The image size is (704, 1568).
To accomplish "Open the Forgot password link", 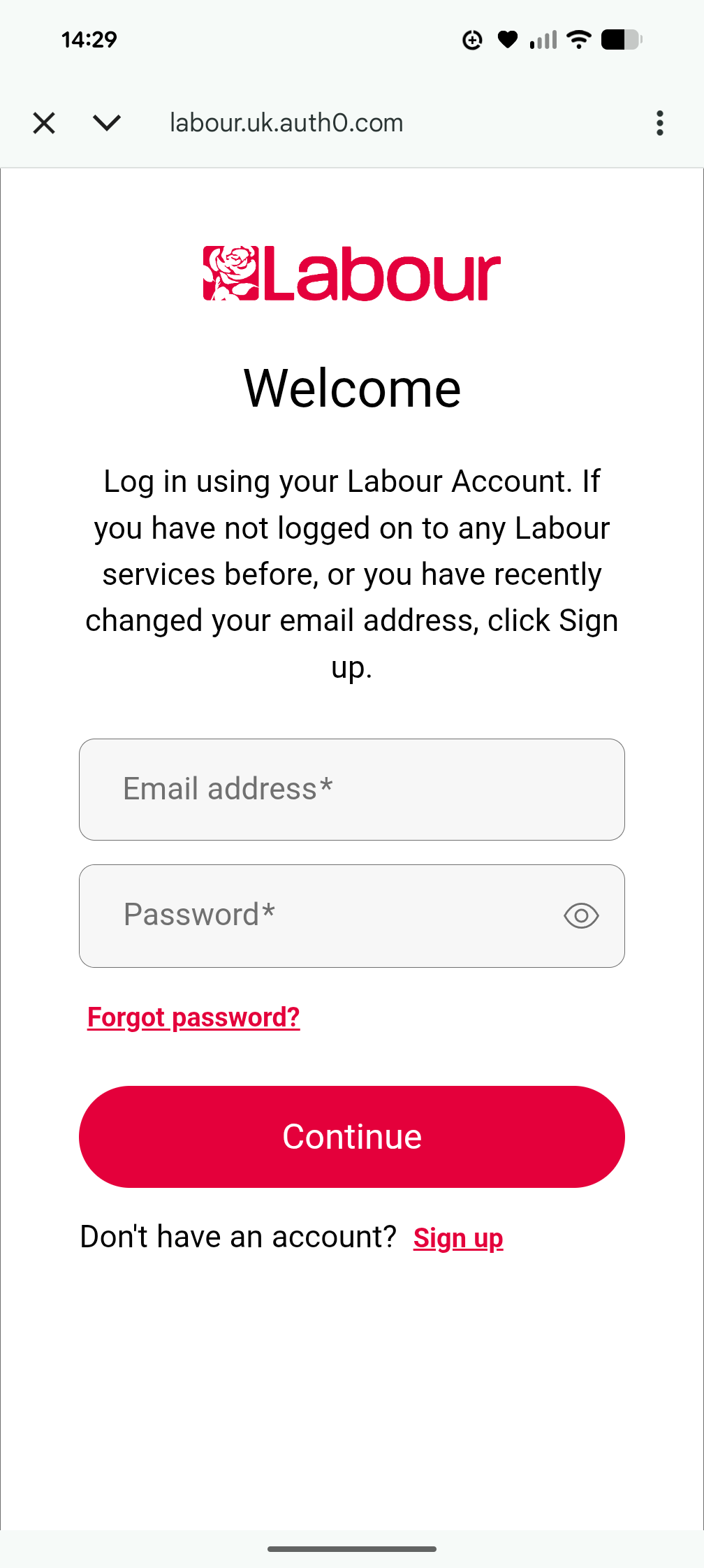I will tap(193, 1017).
